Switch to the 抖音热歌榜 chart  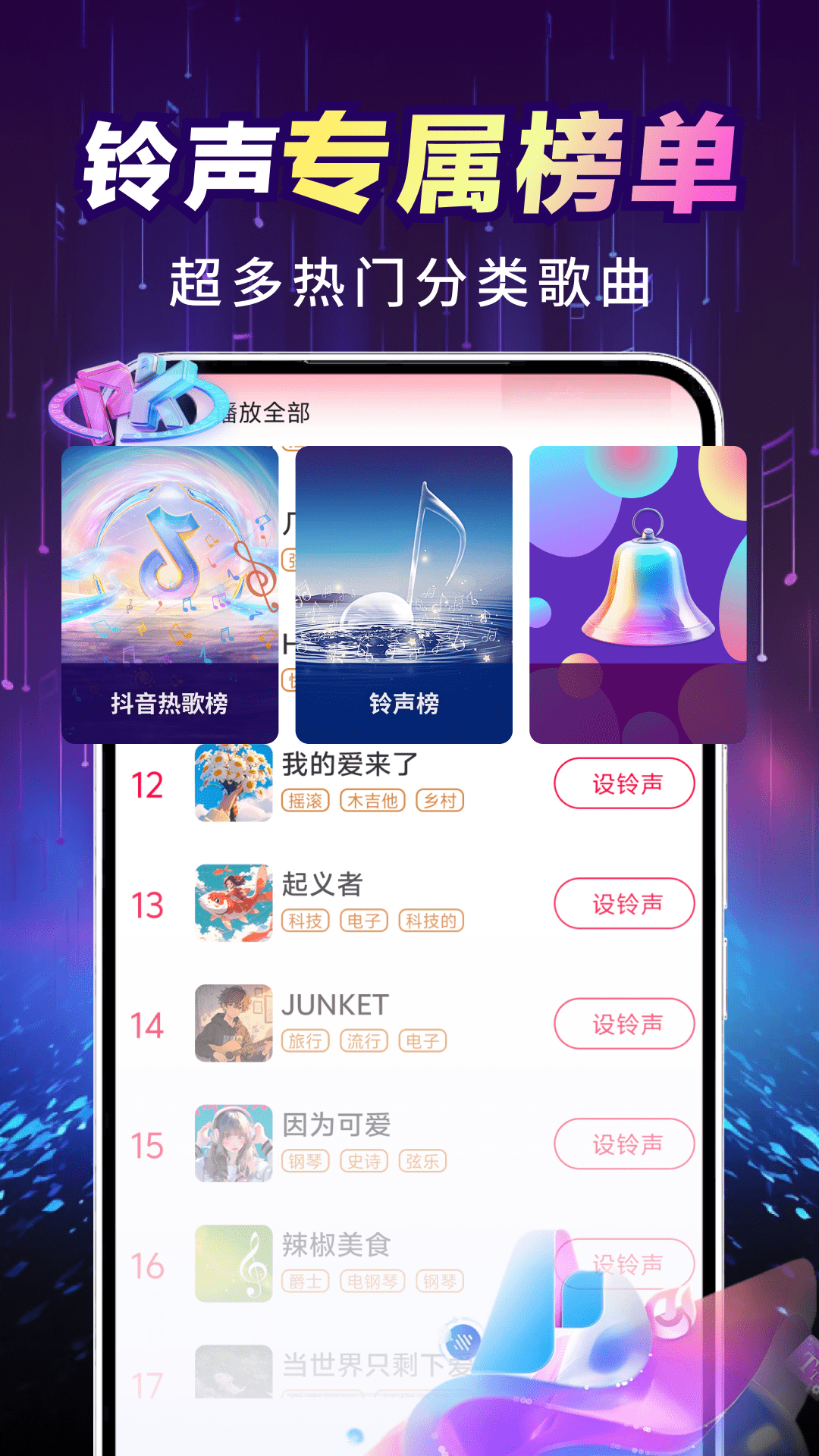pos(170,703)
